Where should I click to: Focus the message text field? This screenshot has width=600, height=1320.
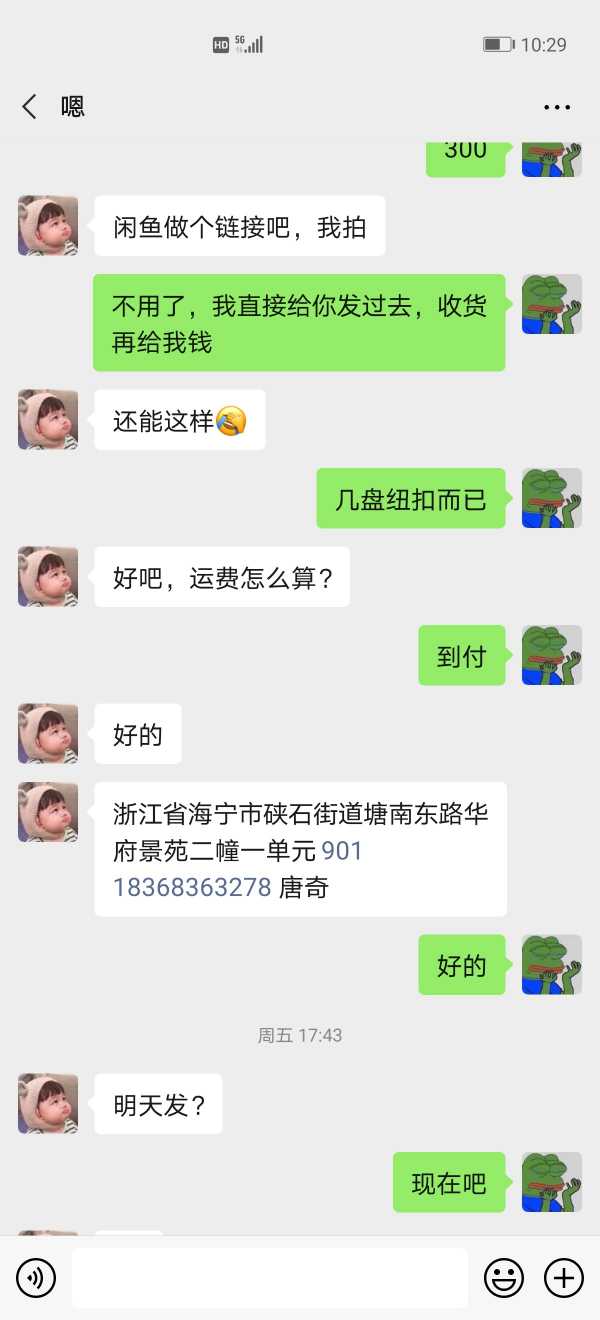[x=270, y=1278]
